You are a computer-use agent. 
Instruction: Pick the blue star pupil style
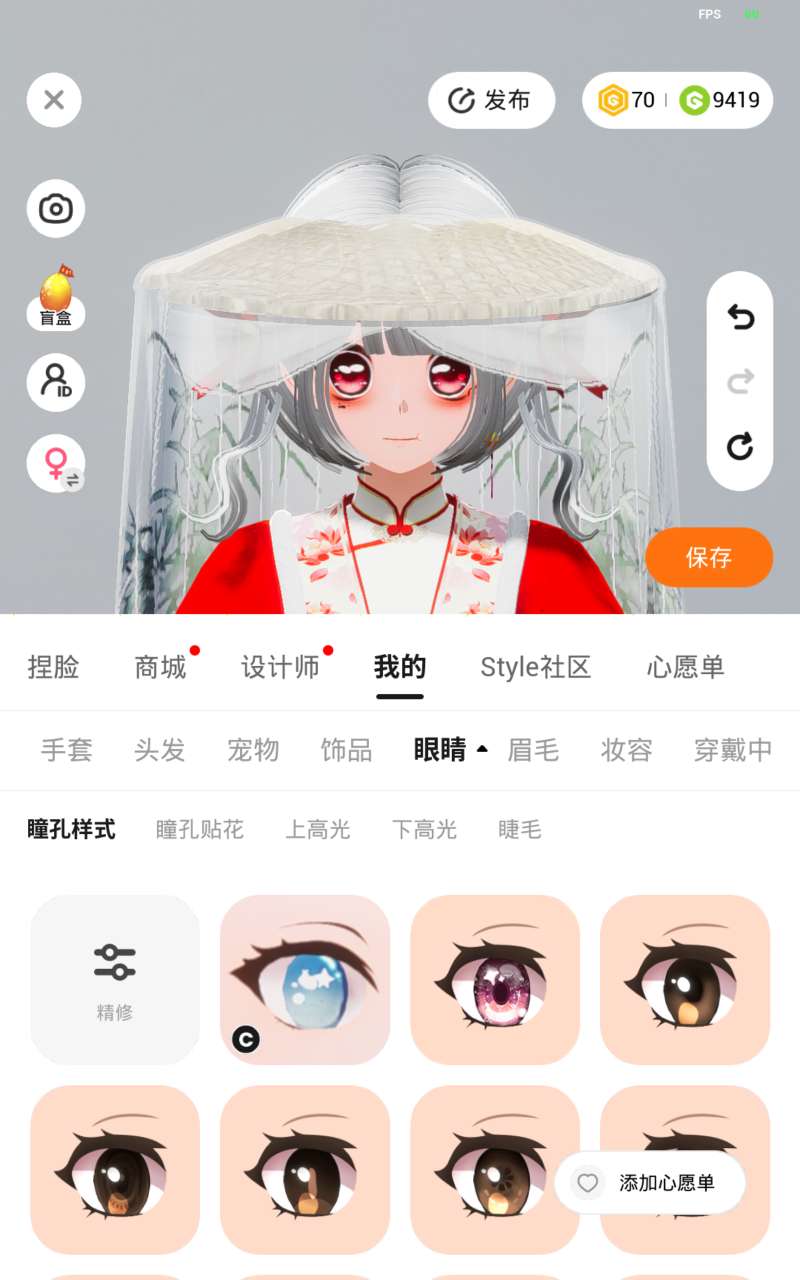[305, 979]
